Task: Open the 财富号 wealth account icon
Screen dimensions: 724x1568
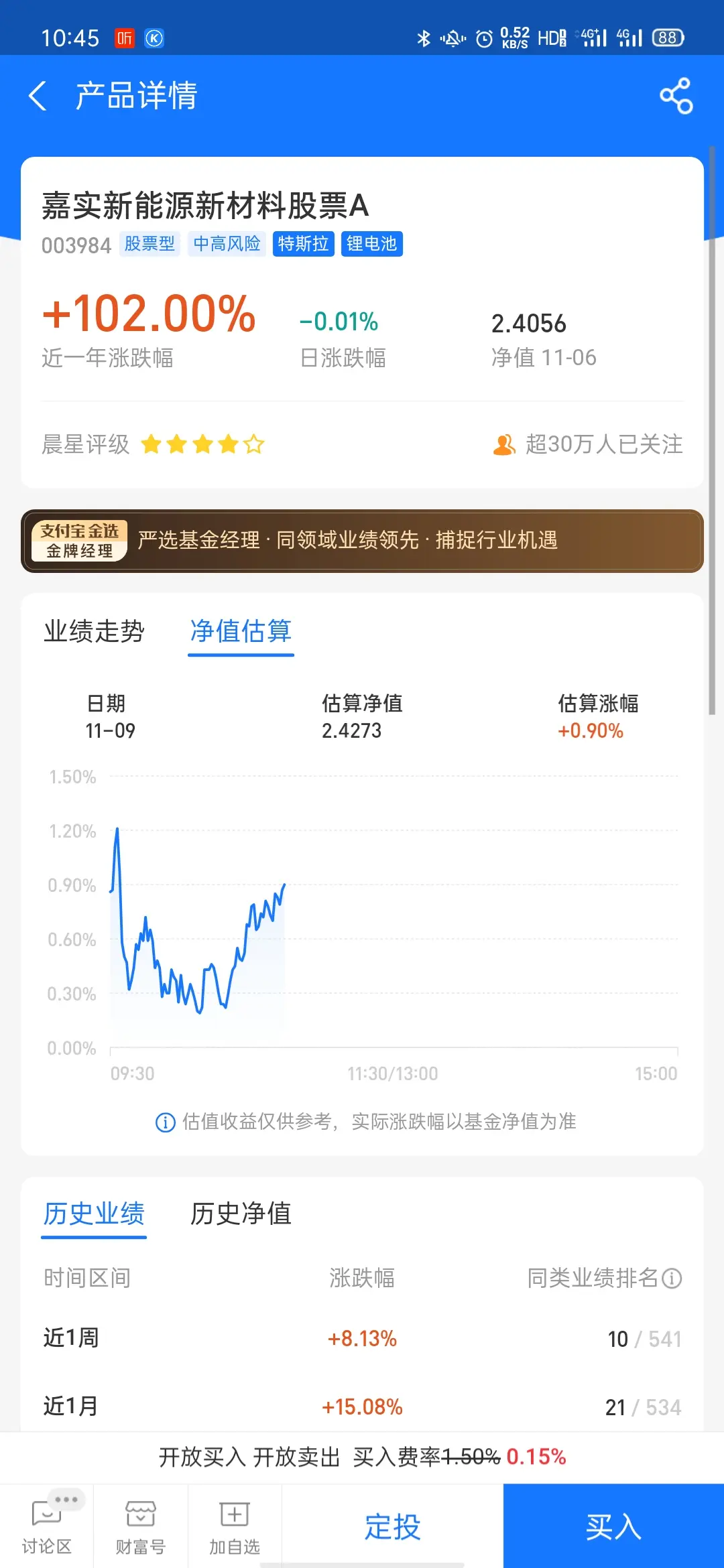Action: tap(139, 1524)
